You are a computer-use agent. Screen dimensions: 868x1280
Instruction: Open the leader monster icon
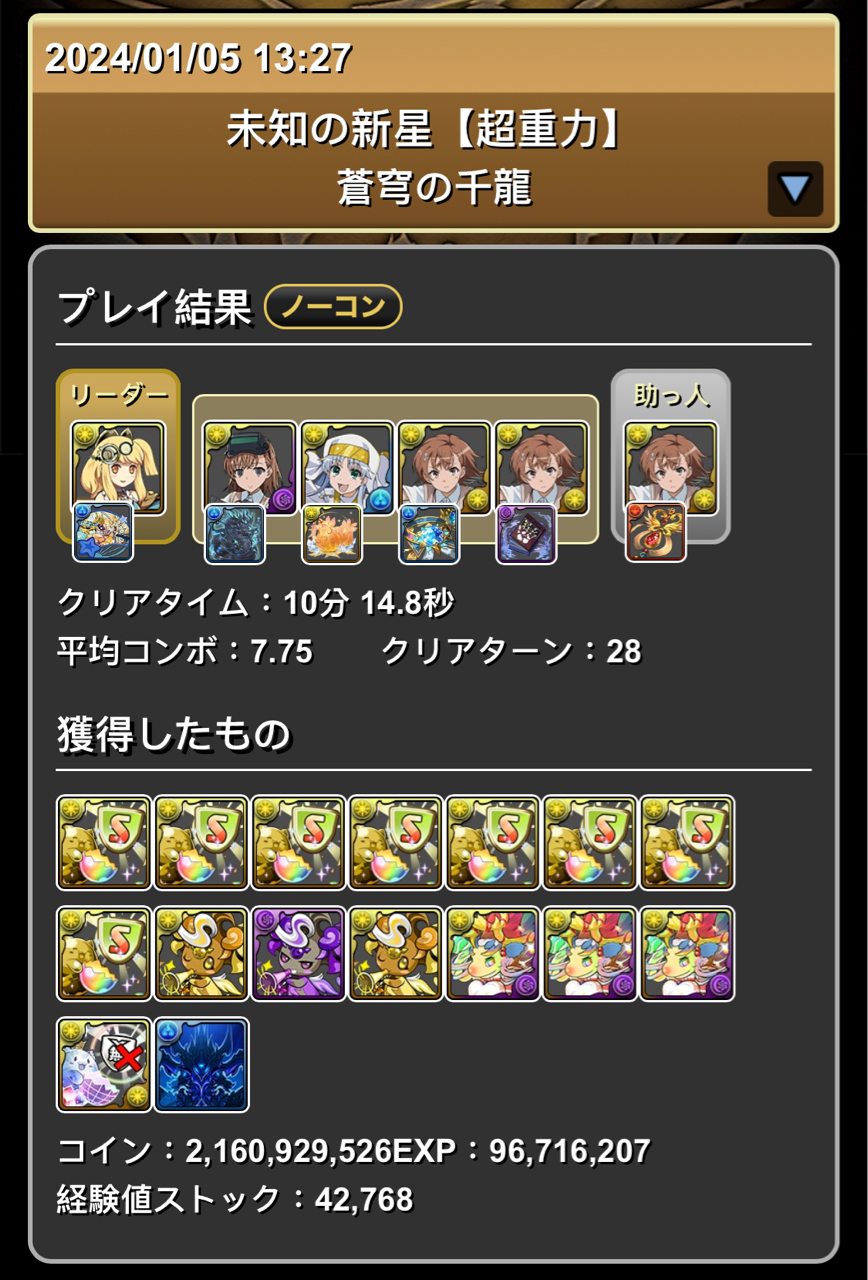118,468
